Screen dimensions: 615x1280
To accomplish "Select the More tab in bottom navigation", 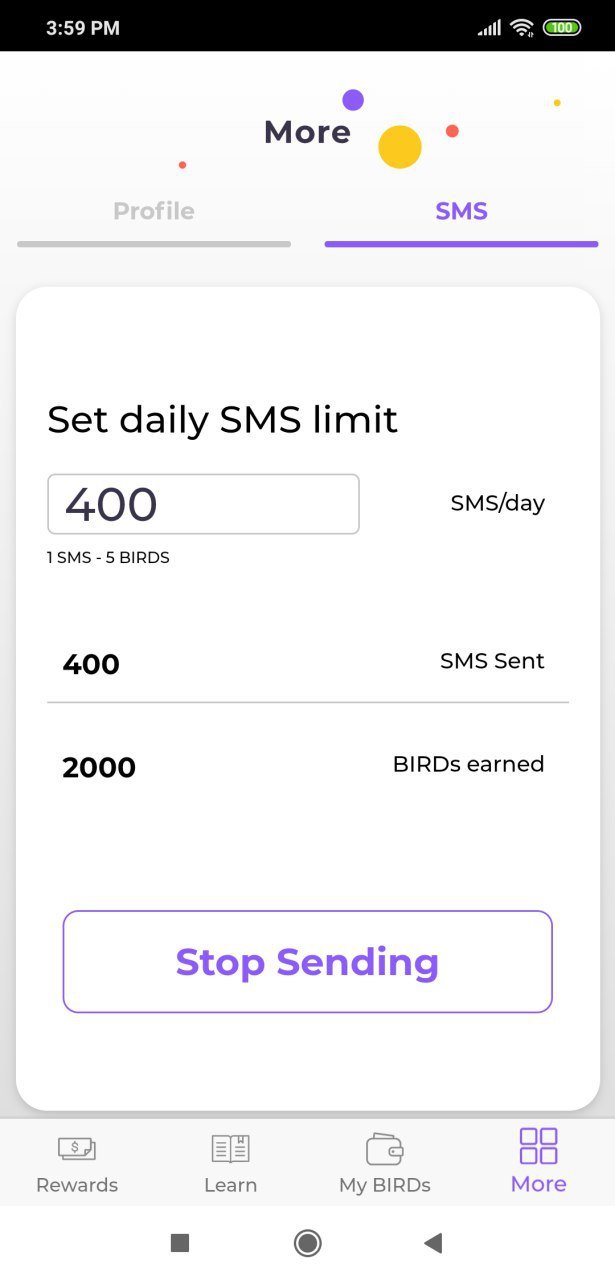I will 539,1161.
